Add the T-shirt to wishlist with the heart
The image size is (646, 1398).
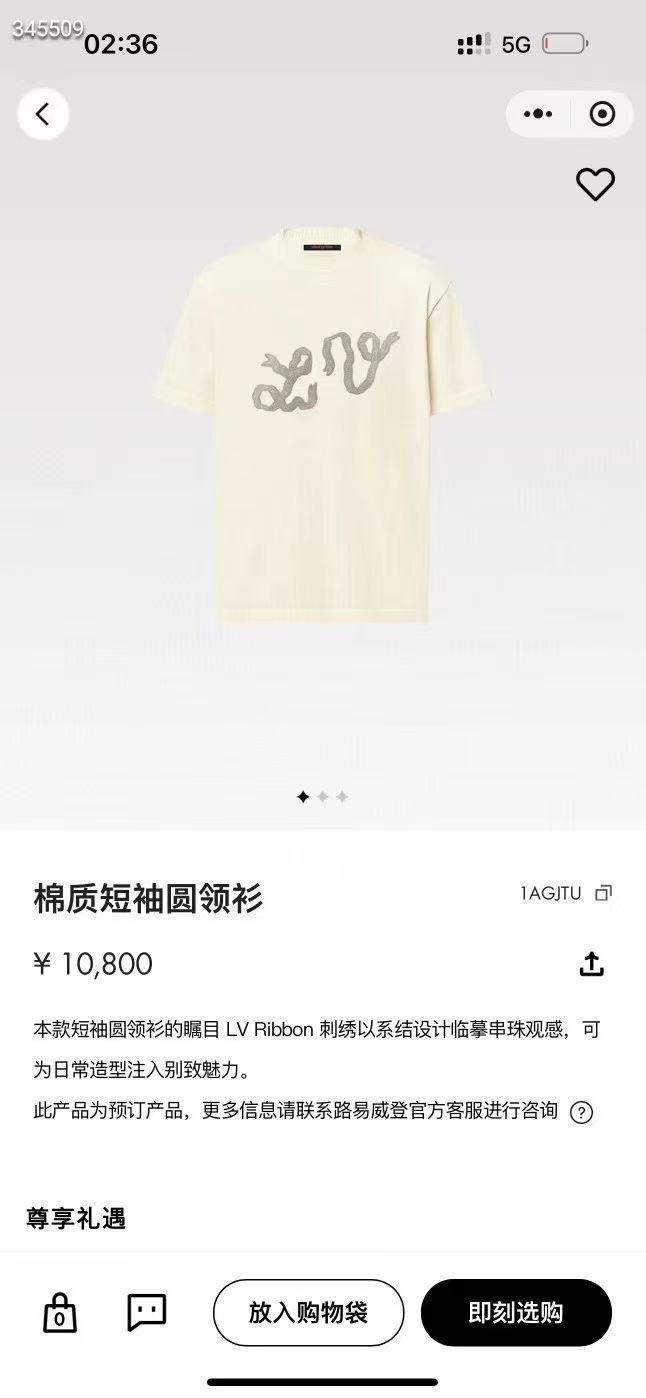(595, 184)
